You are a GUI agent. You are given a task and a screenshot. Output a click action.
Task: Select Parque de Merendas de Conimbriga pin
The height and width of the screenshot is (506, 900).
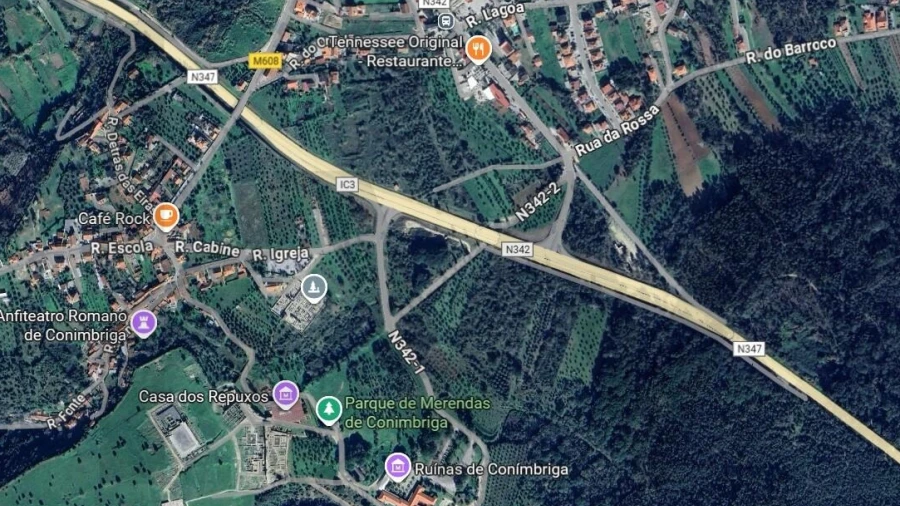click(x=328, y=408)
